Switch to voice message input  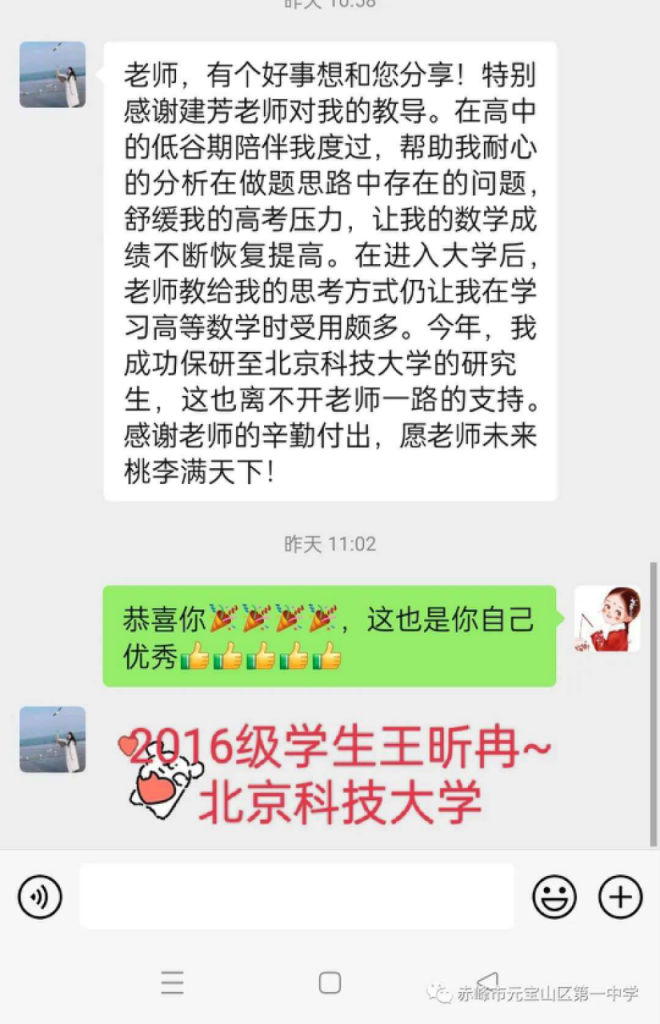pos(40,896)
